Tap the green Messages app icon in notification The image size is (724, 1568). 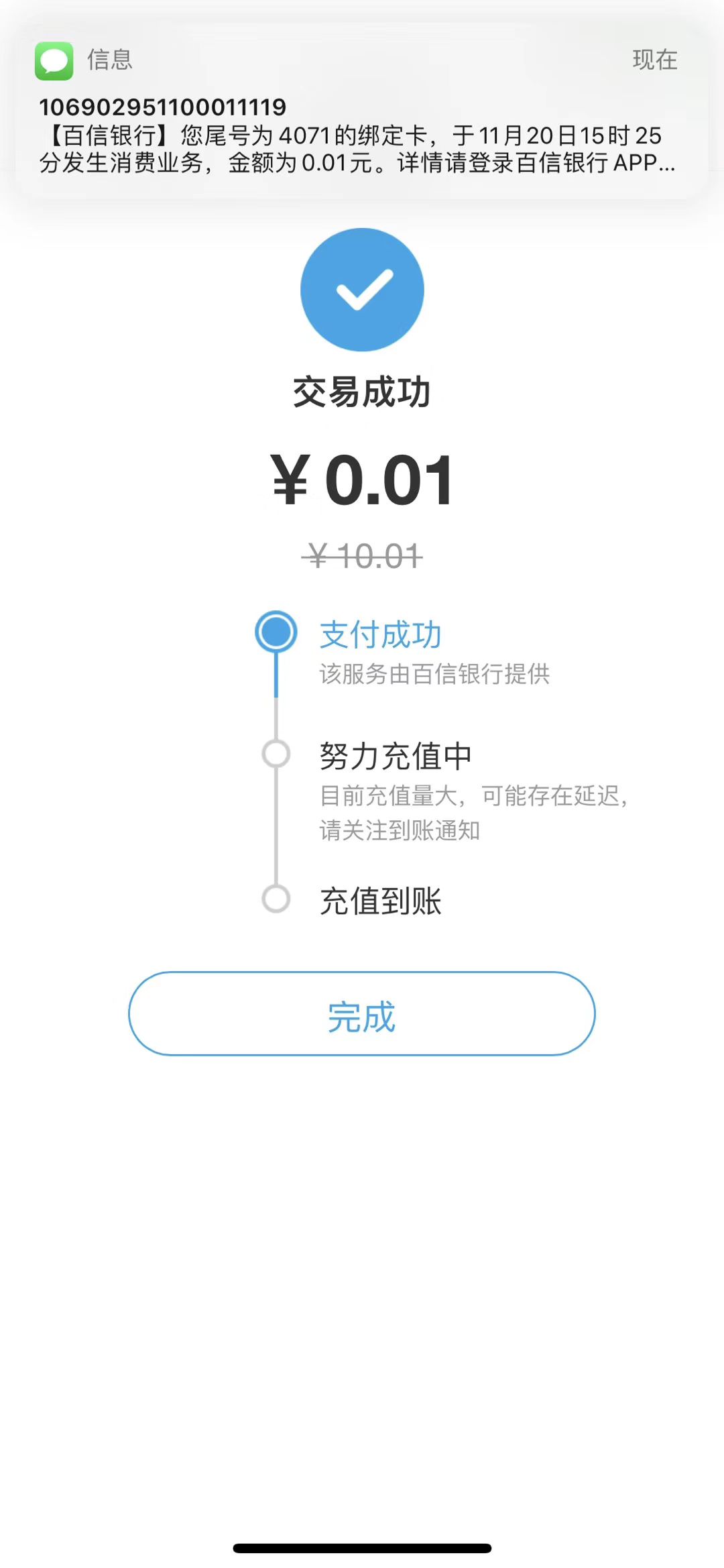click(54, 60)
